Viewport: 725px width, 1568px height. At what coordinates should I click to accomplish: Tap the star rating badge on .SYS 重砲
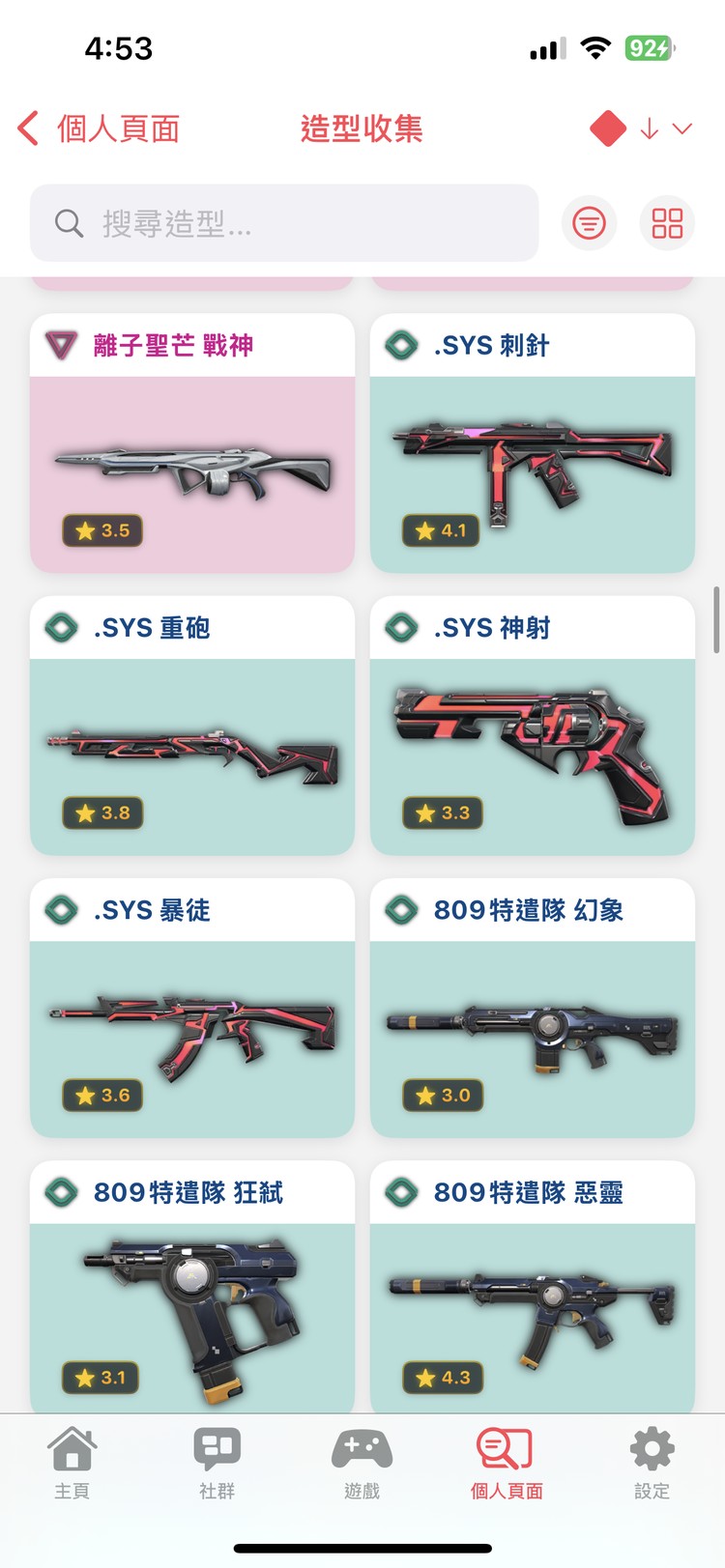pos(101,813)
